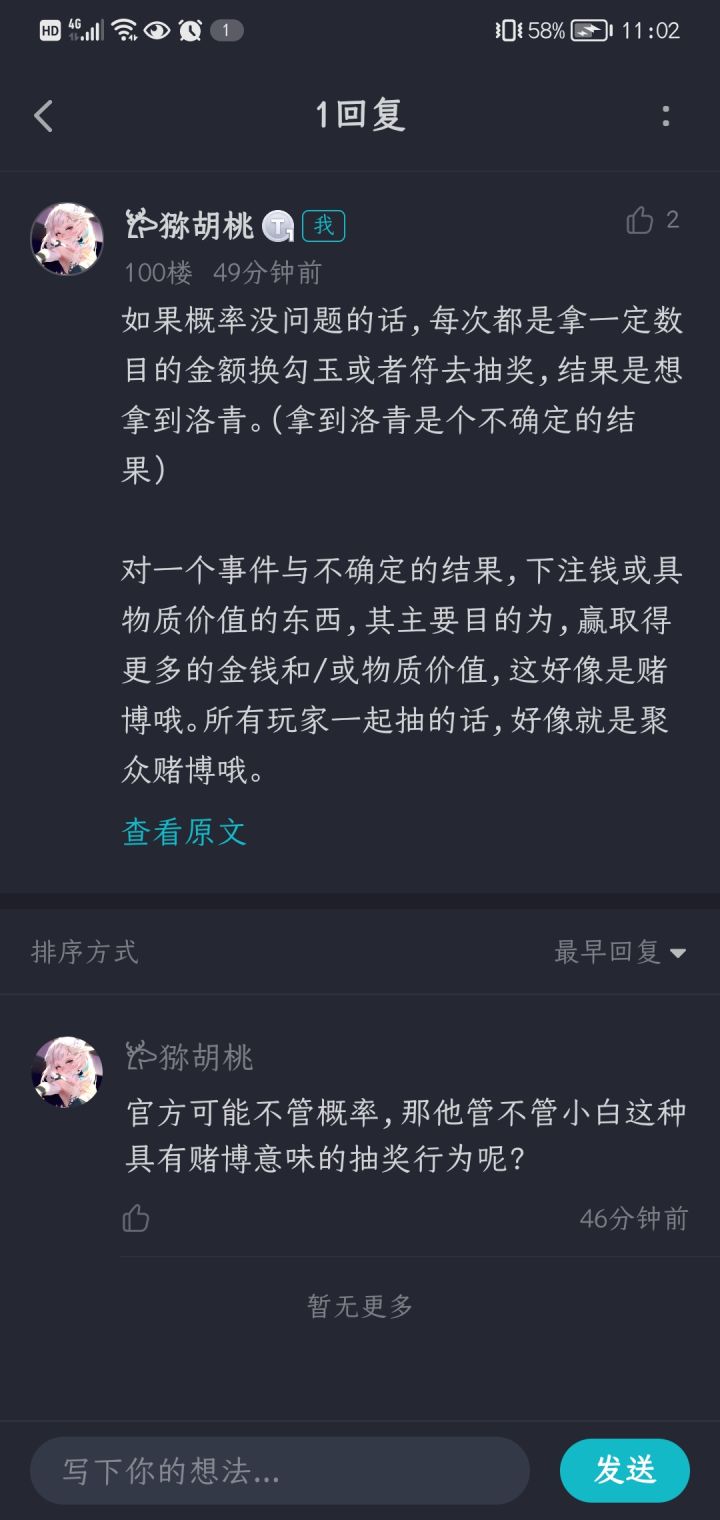Tap the 写下你的想法 comment input field
This screenshot has width=720, height=1520.
click(280, 1470)
